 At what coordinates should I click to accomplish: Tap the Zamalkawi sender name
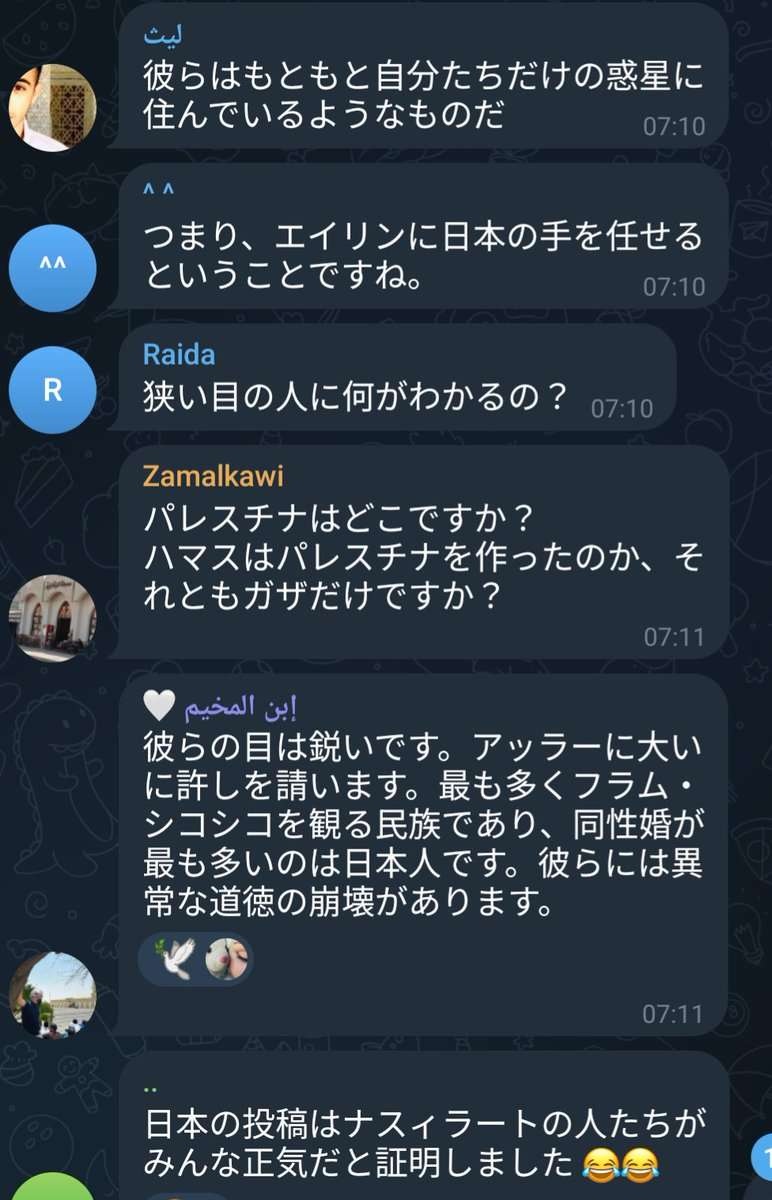tap(213, 476)
